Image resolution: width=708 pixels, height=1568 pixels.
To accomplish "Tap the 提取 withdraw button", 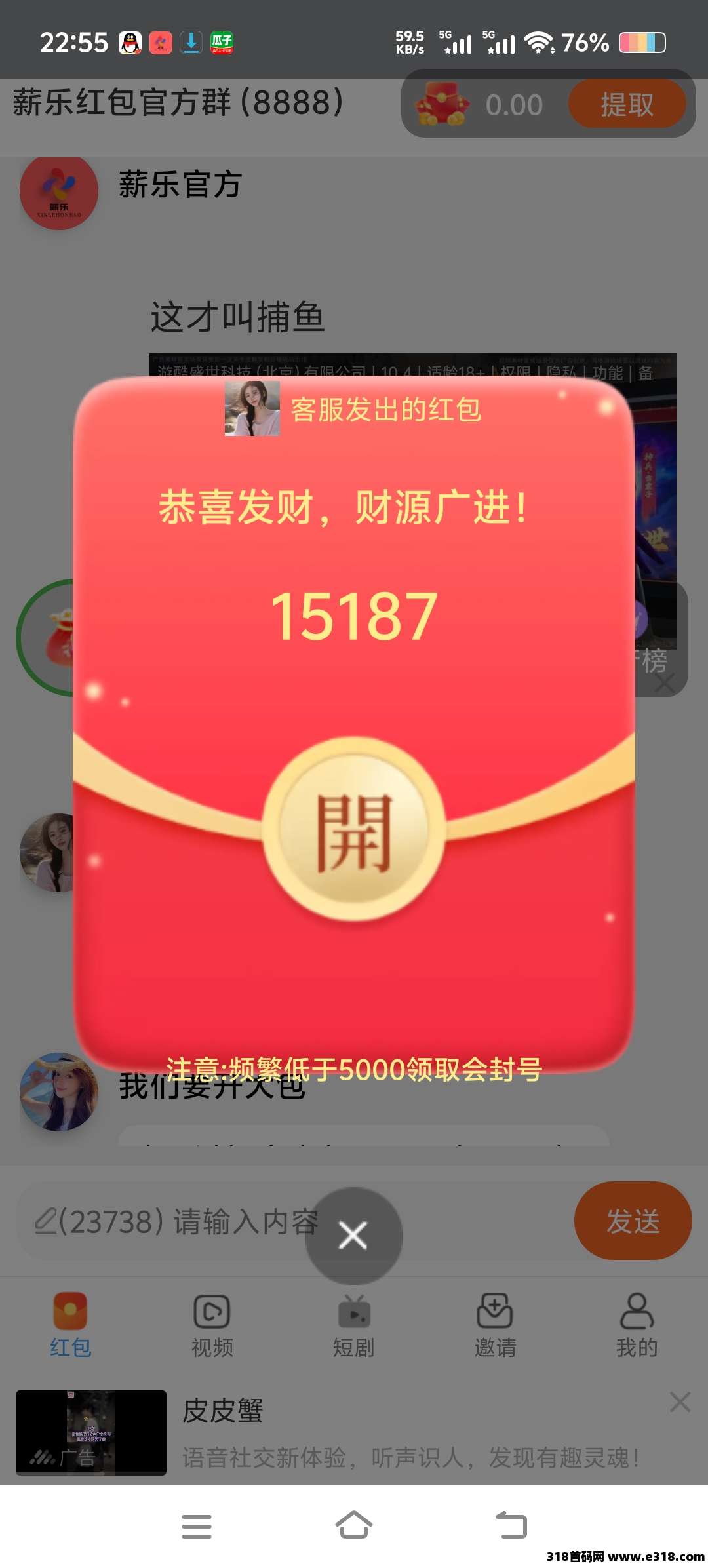I will 627,105.
